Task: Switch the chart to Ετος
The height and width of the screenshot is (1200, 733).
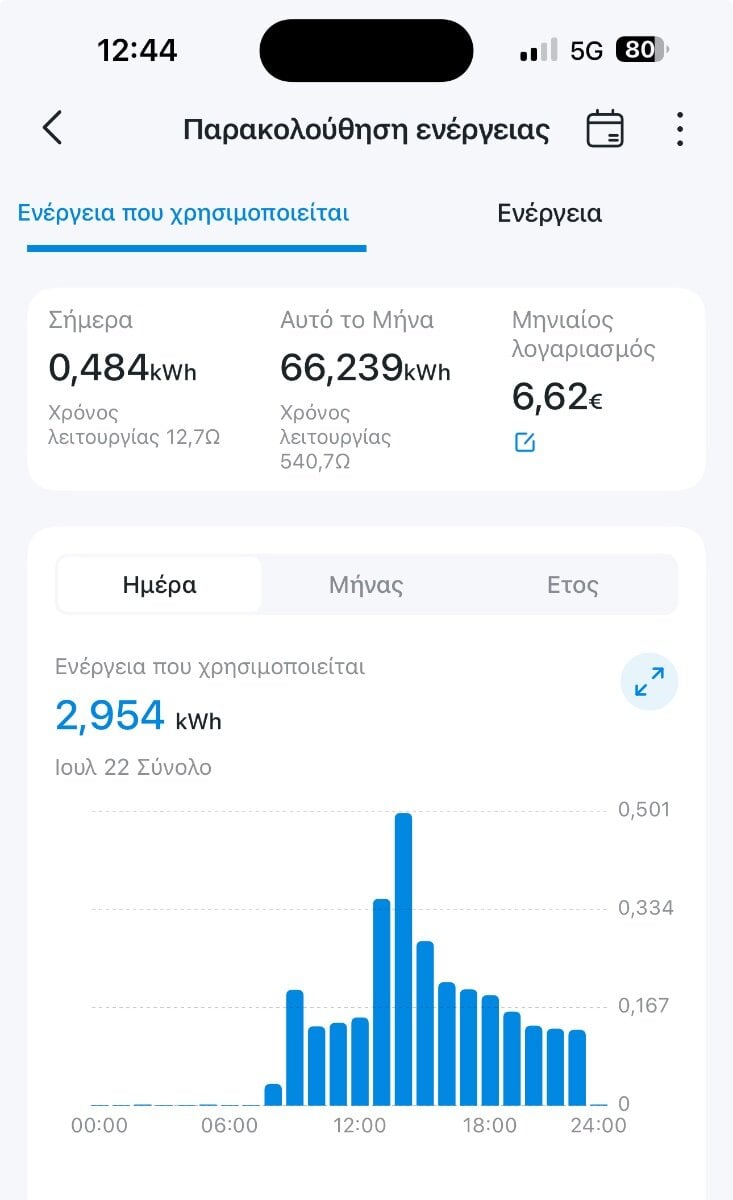Action: pyautogui.click(x=573, y=585)
